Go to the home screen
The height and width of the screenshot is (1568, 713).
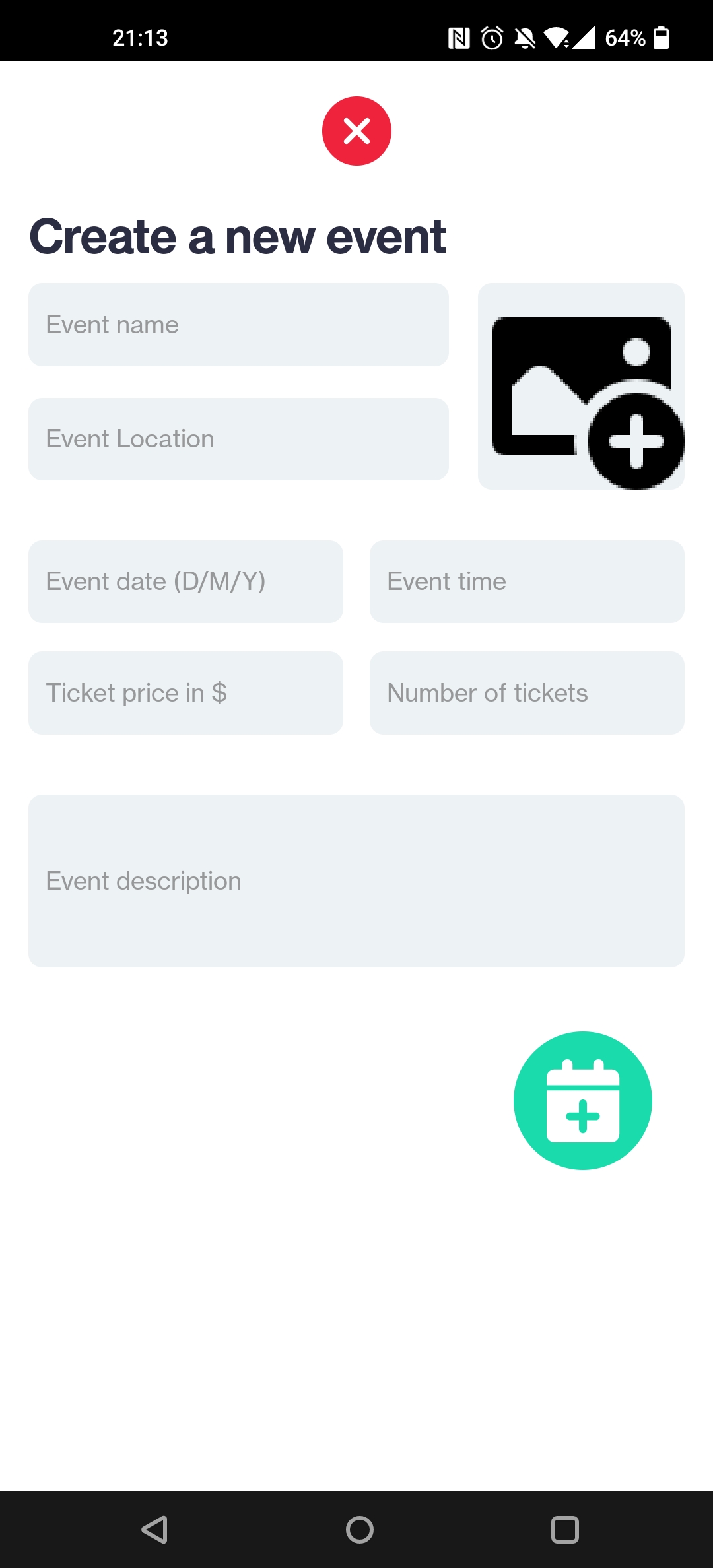360,1530
